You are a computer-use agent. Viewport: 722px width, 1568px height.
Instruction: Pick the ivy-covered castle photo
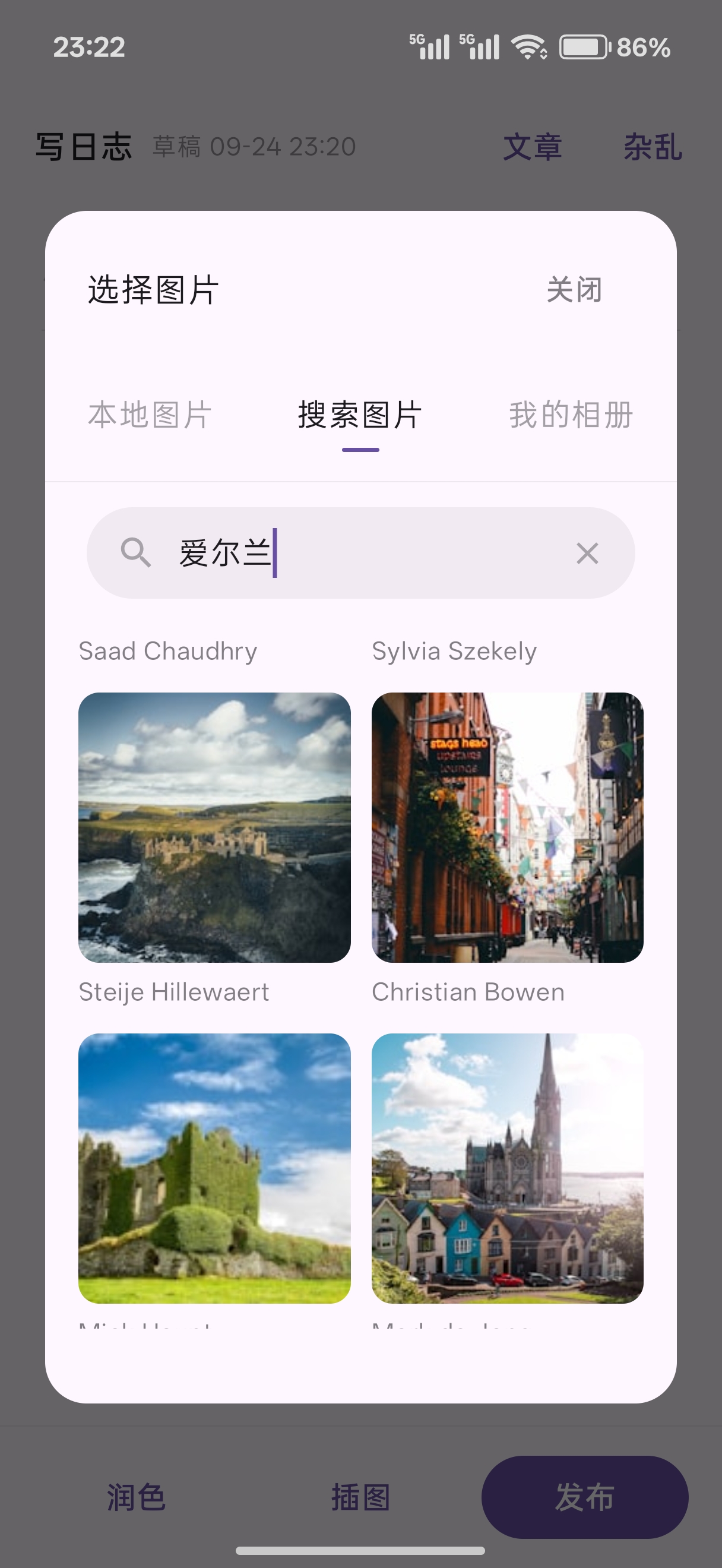click(214, 1168)
